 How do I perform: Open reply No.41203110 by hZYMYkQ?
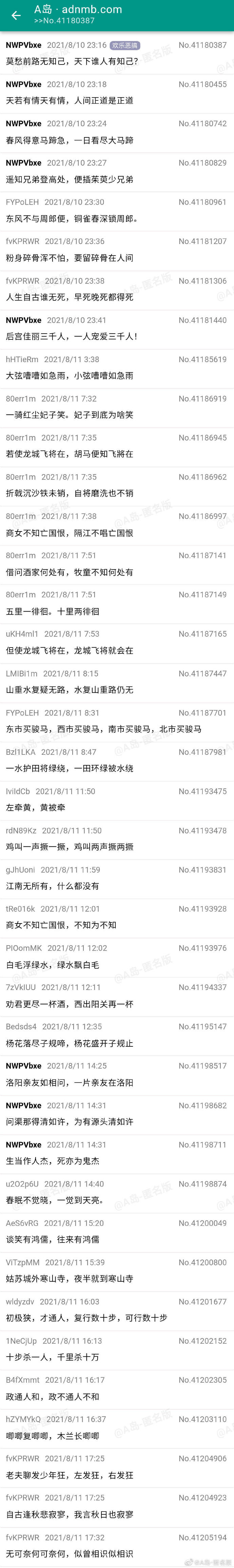117,1427
